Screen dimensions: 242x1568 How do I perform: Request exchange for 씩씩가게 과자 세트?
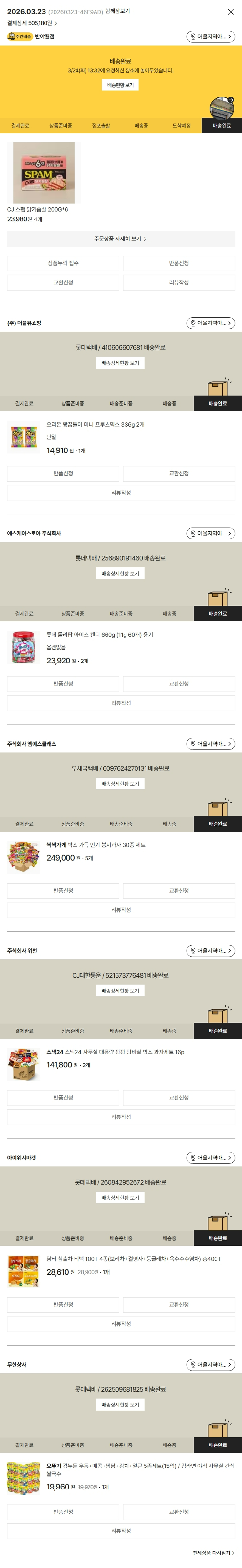point(179,891)
